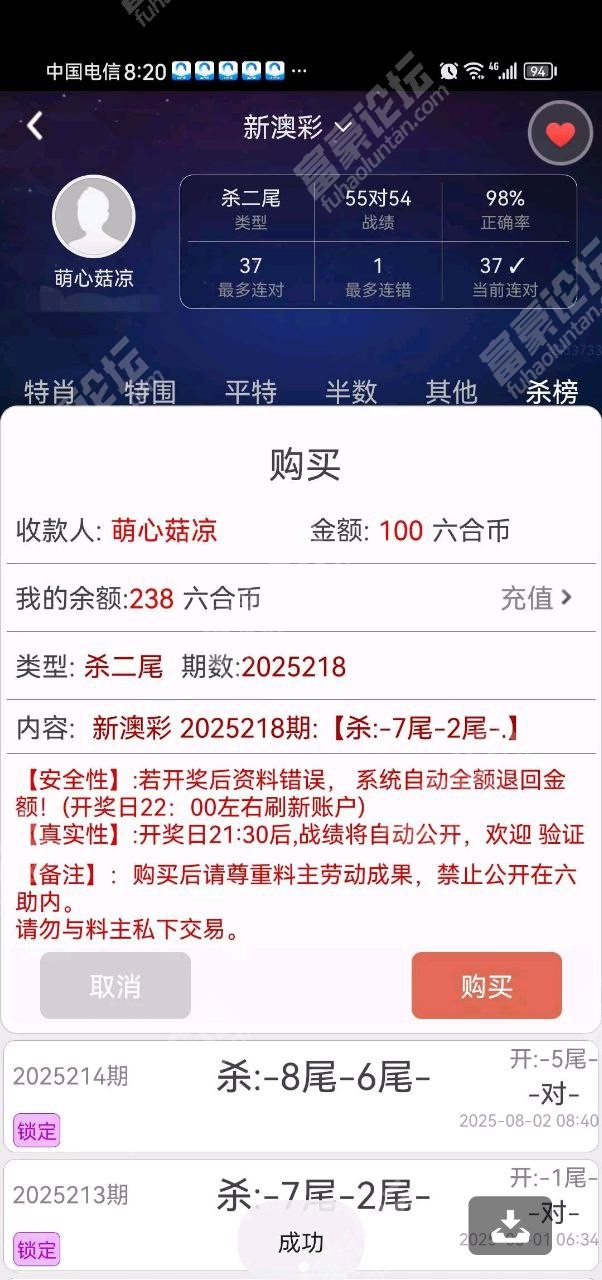Image resolution: width=602 pixels, height=1280 pixels.
Task: Switch to the 平特 tab
Action: [x=250, y=391]
